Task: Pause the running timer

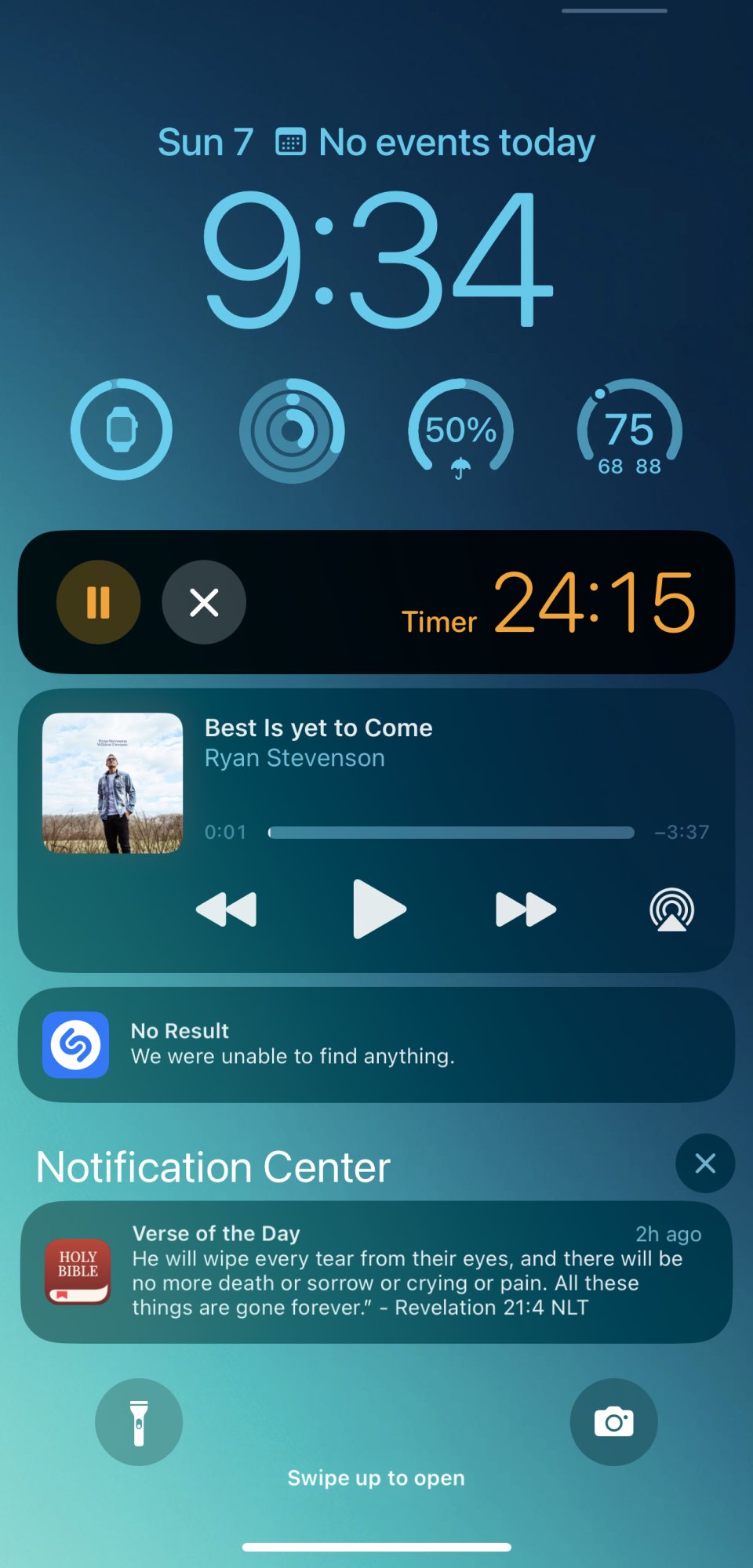Action: tap(99, 602)
